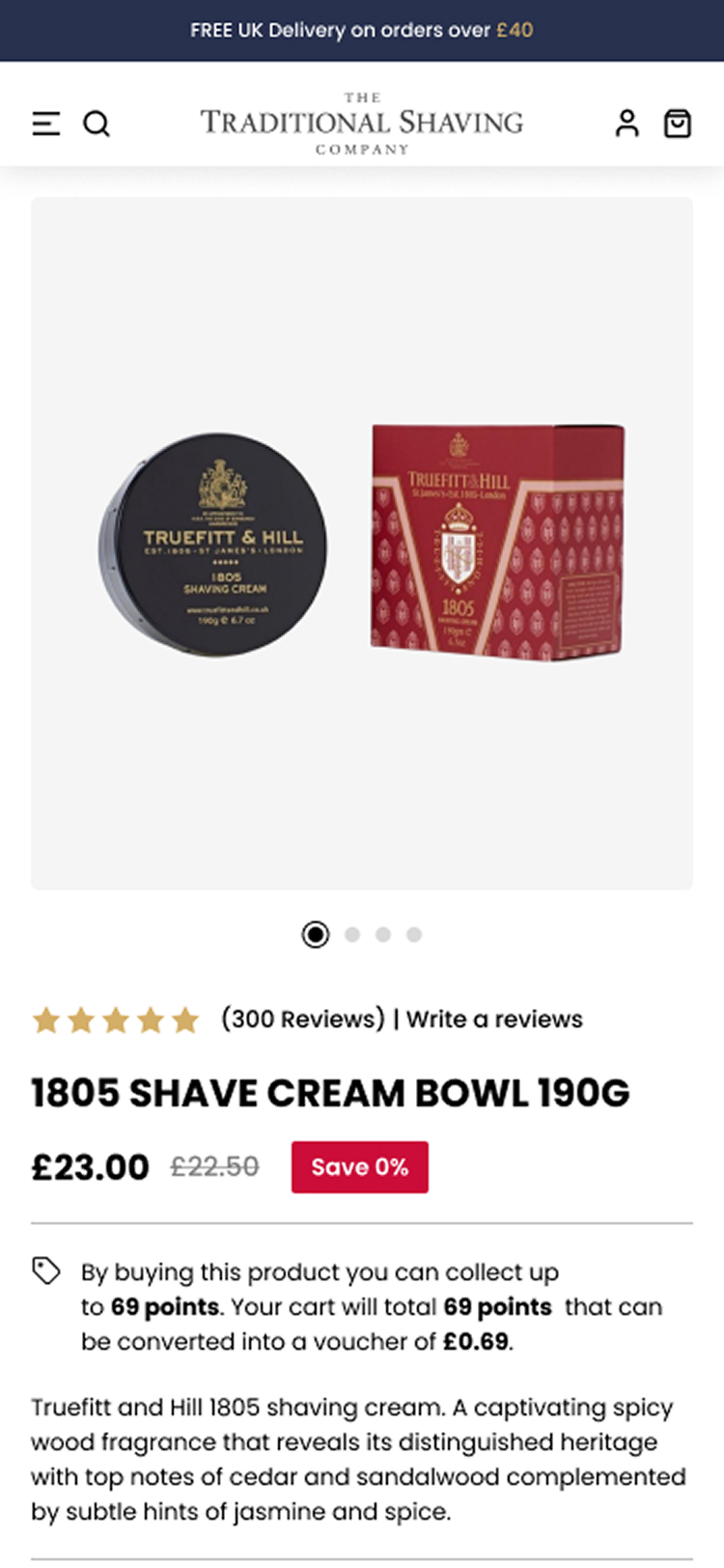Open the search icon

[97, 124]
